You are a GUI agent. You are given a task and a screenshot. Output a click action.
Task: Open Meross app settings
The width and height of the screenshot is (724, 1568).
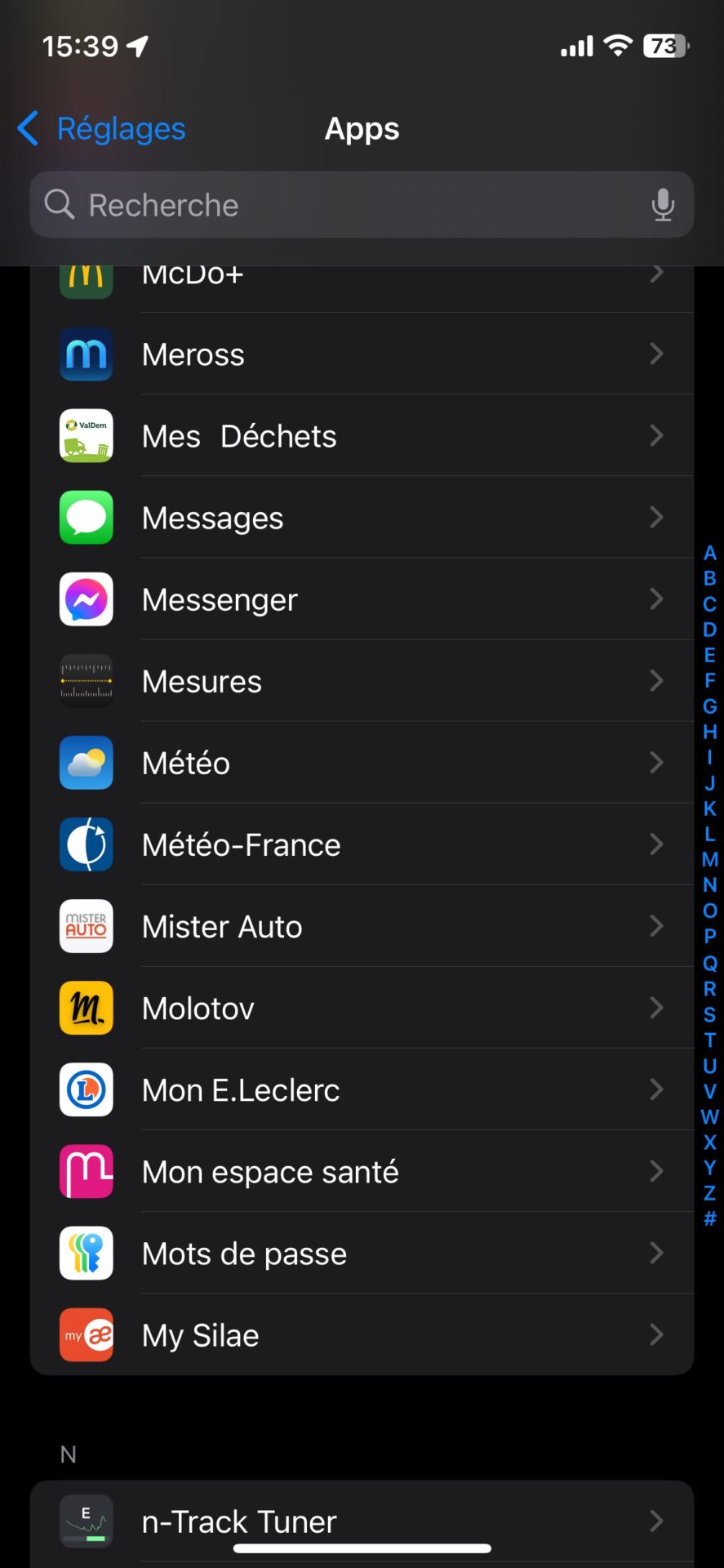pyautogui.click(x=362, y=354)
